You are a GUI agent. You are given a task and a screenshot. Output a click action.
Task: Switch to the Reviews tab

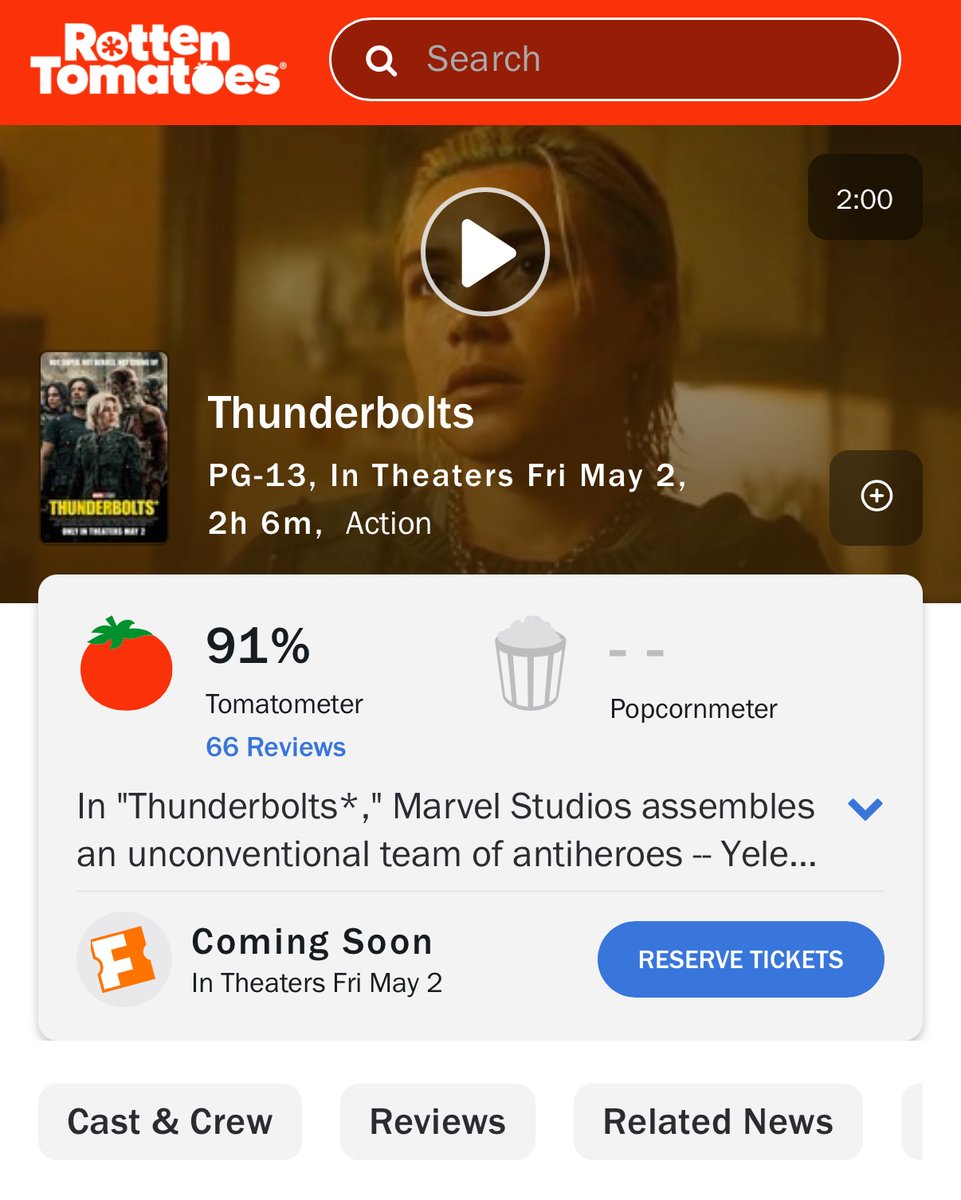(x=437, y=1121)
